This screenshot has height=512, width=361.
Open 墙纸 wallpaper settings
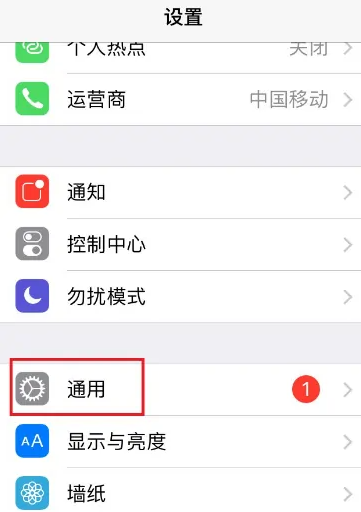tap(180, 490)
